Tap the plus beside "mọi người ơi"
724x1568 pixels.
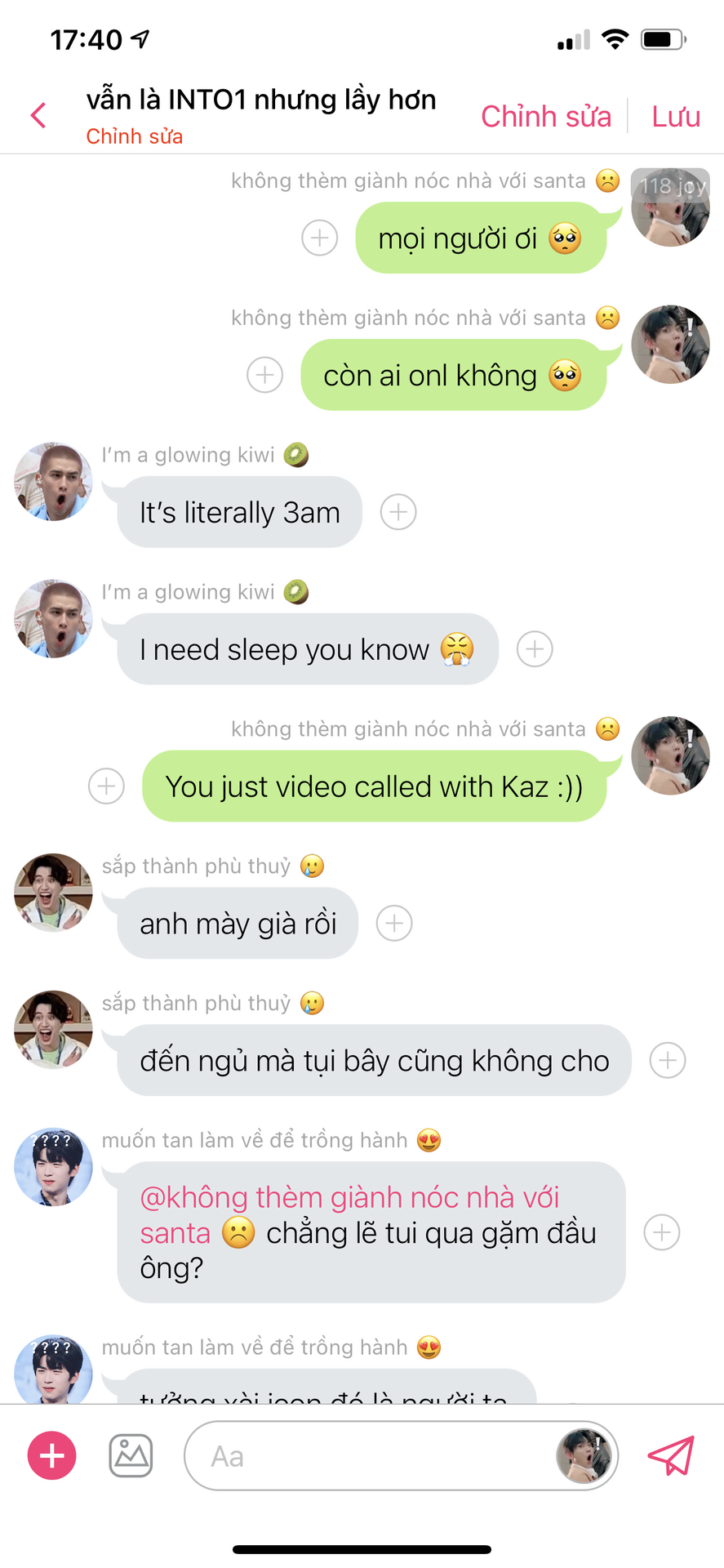[x=320, y=238]
